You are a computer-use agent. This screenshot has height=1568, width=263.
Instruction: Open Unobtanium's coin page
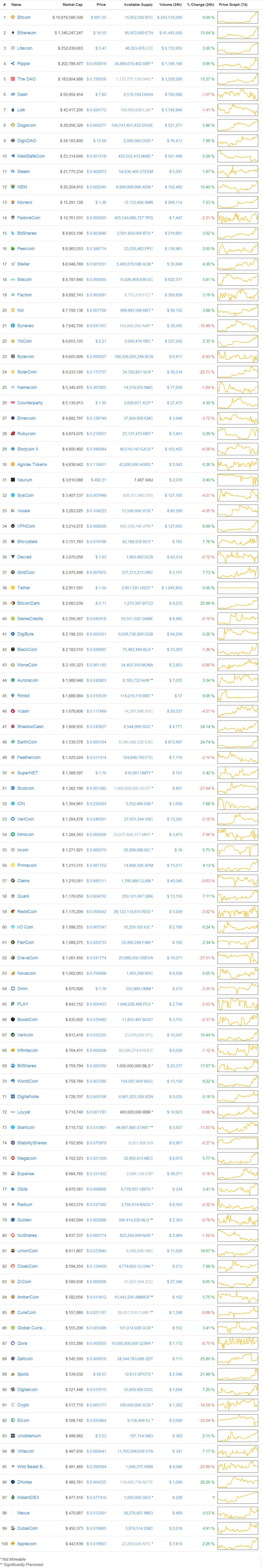29,1436
